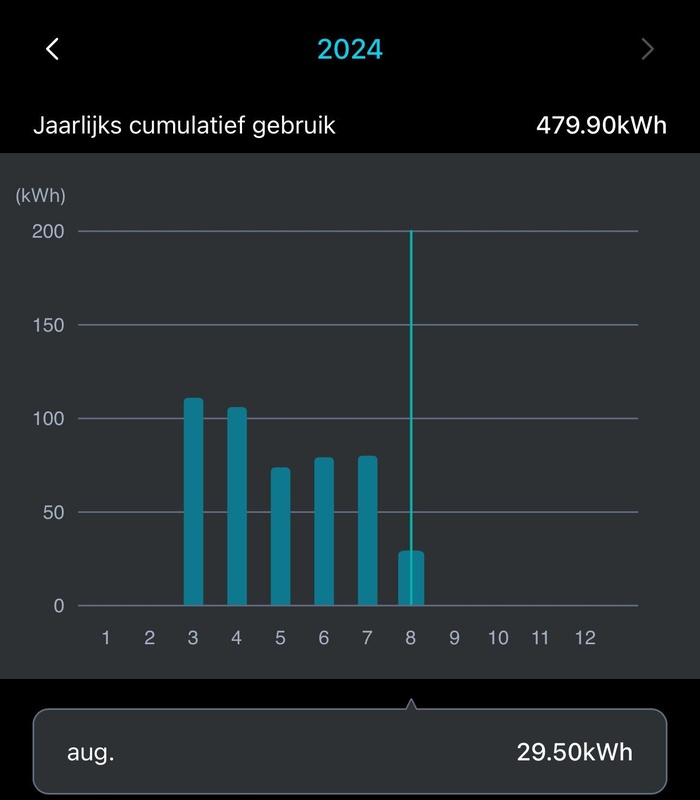Select the month 3 bar
The height and width of the screenshot is (800, 700).
tap(193, 502)
